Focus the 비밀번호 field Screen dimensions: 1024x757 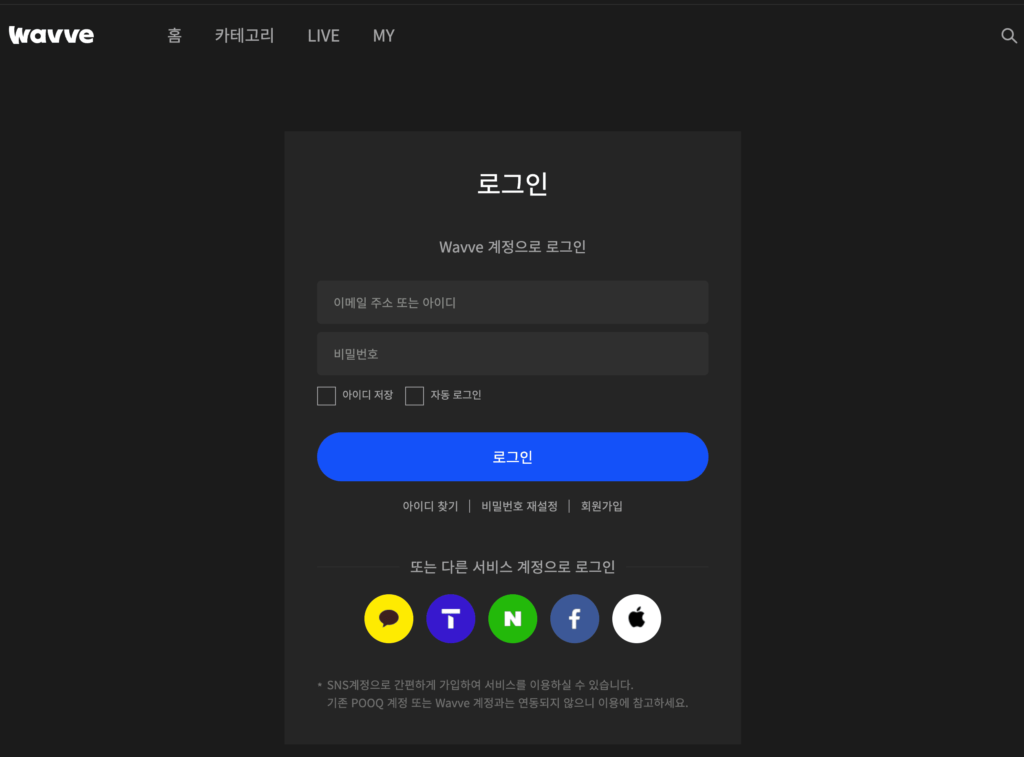tap(512, 354)
